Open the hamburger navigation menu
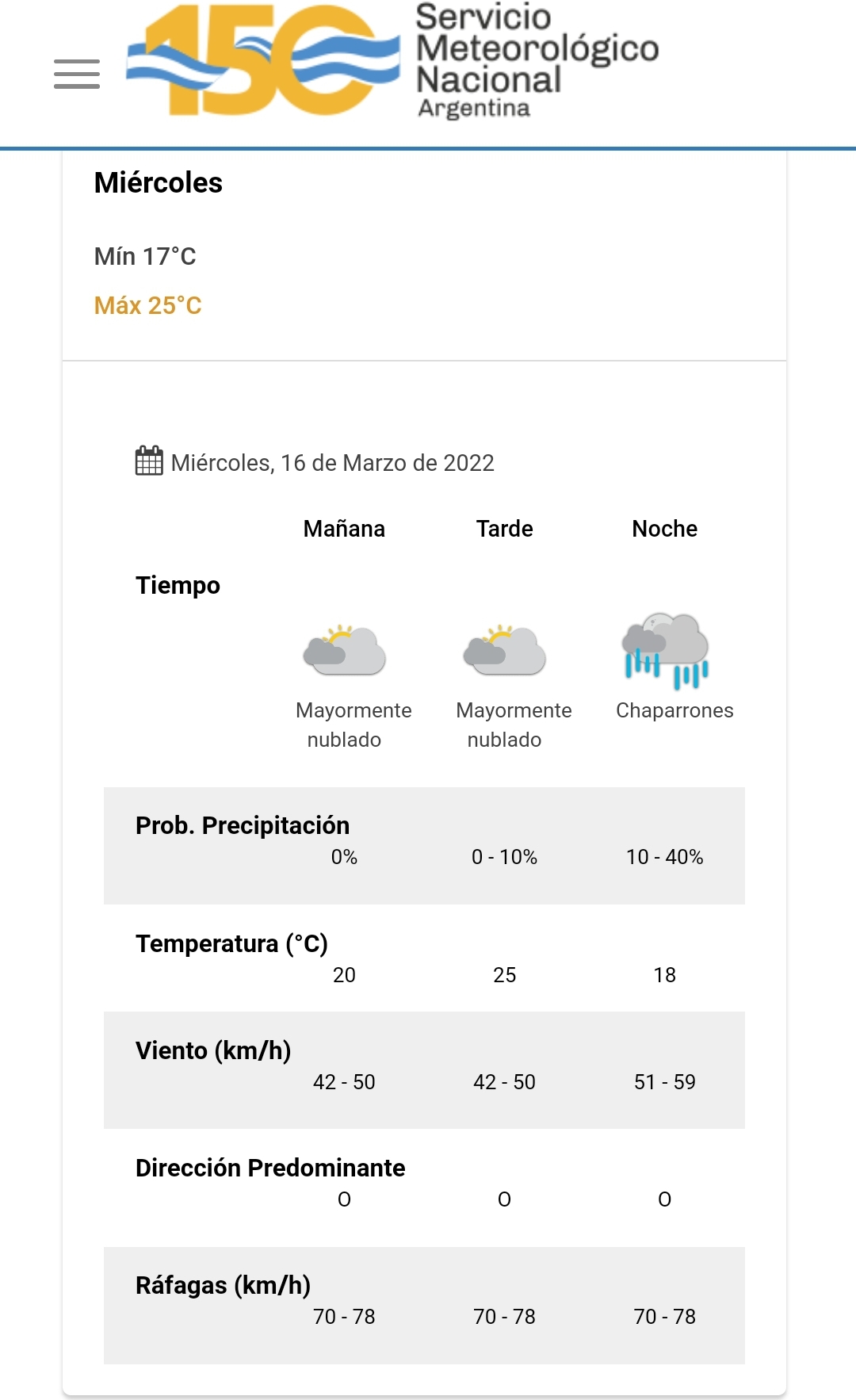856x1400 pixels. coord(77,74)
